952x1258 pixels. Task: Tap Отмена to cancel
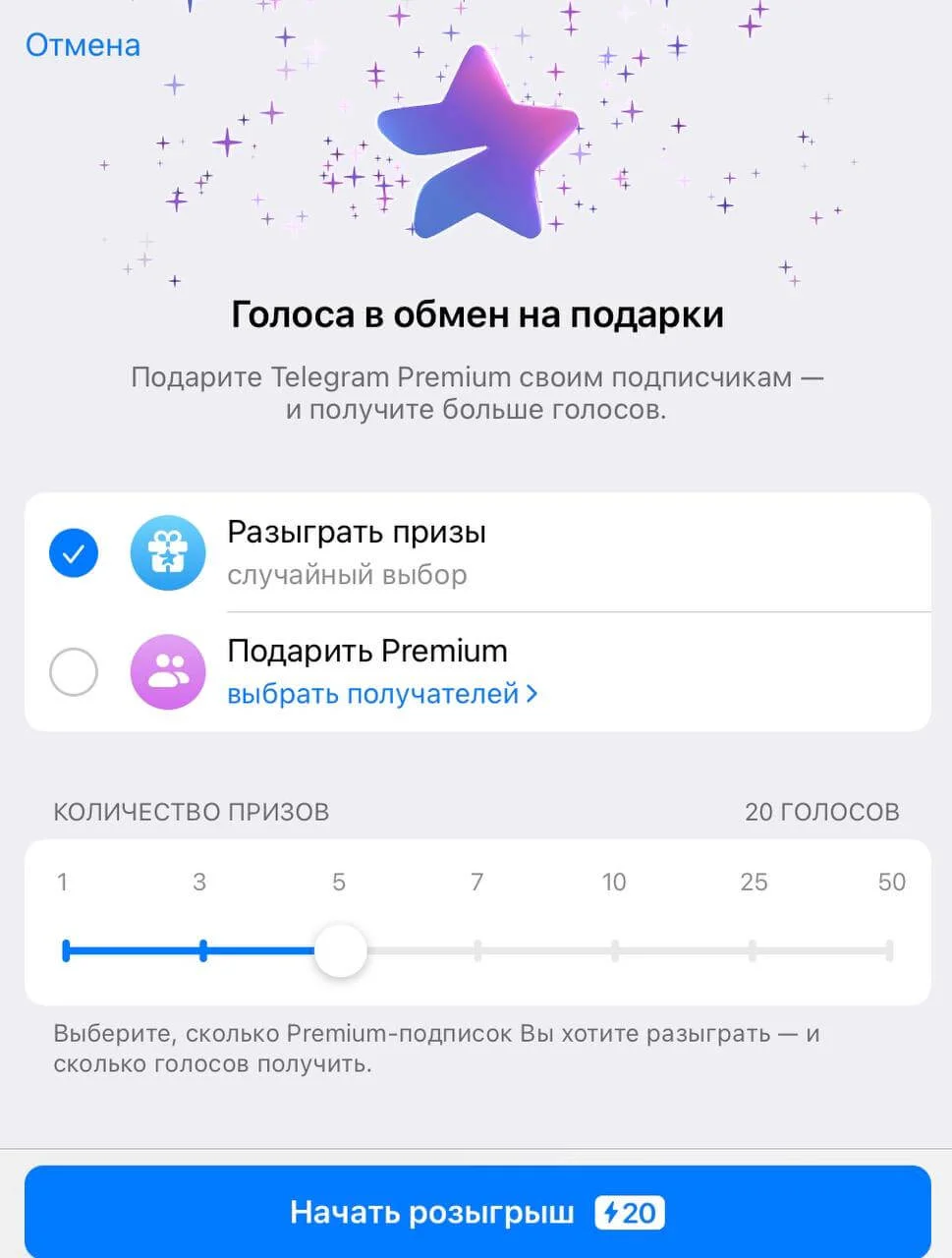point(83,45)
